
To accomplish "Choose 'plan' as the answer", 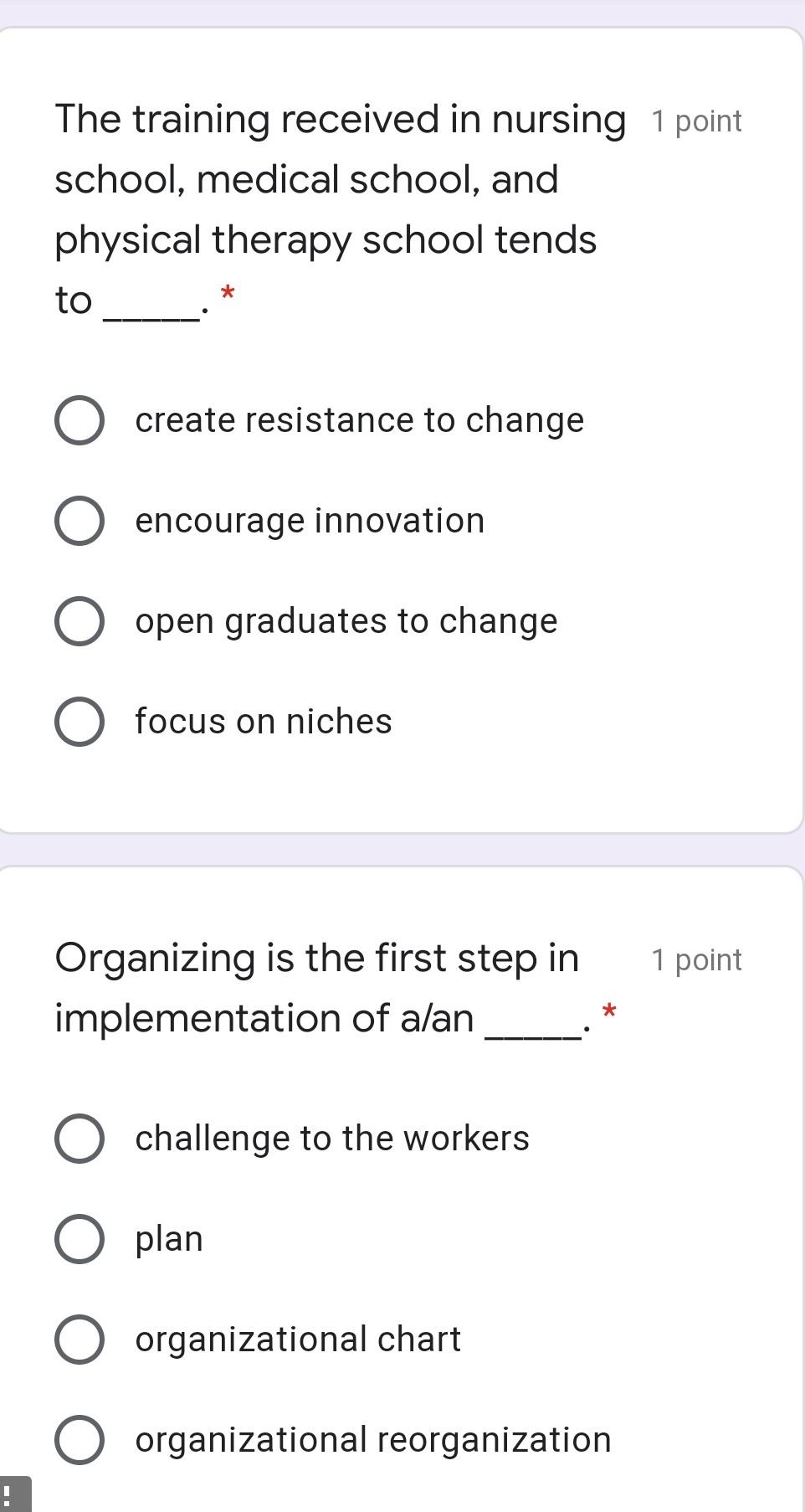I will (x=79, y=1239).
